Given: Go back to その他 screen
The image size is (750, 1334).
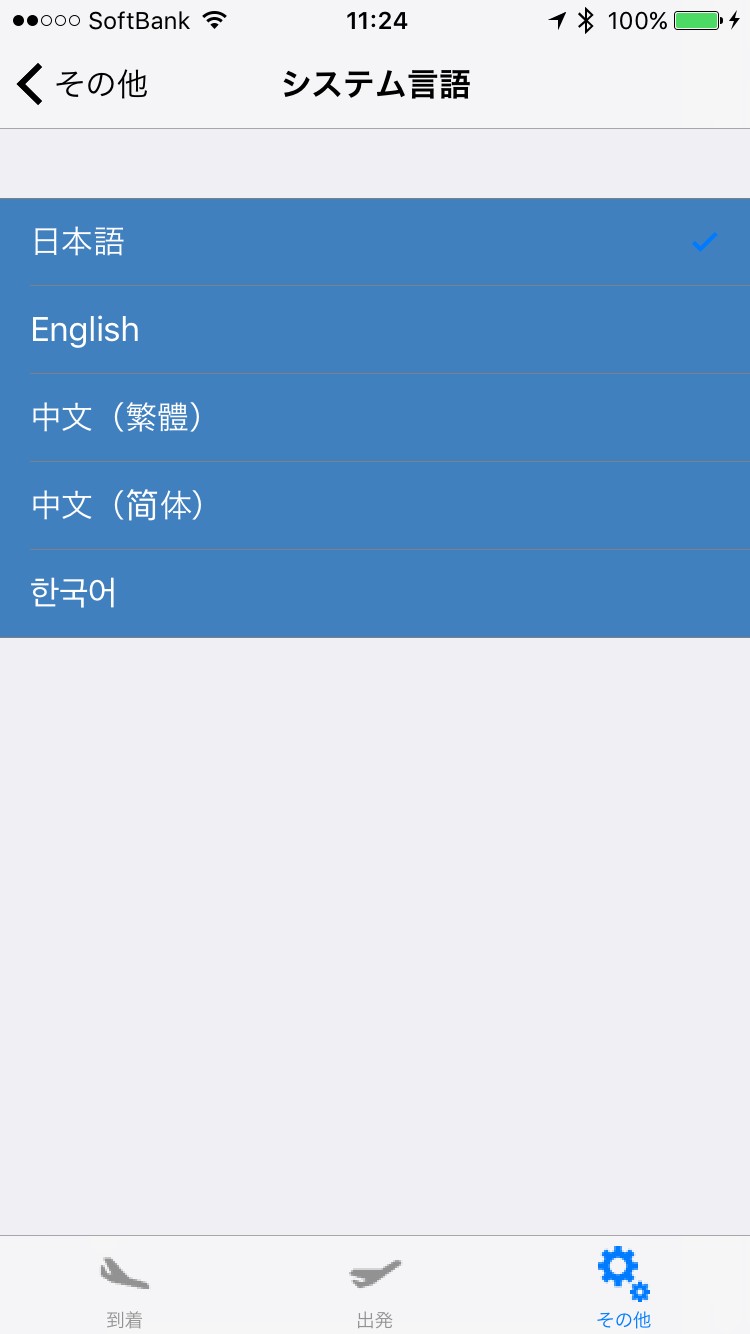Looking at the screenshot, I should (x=82, y=84).
